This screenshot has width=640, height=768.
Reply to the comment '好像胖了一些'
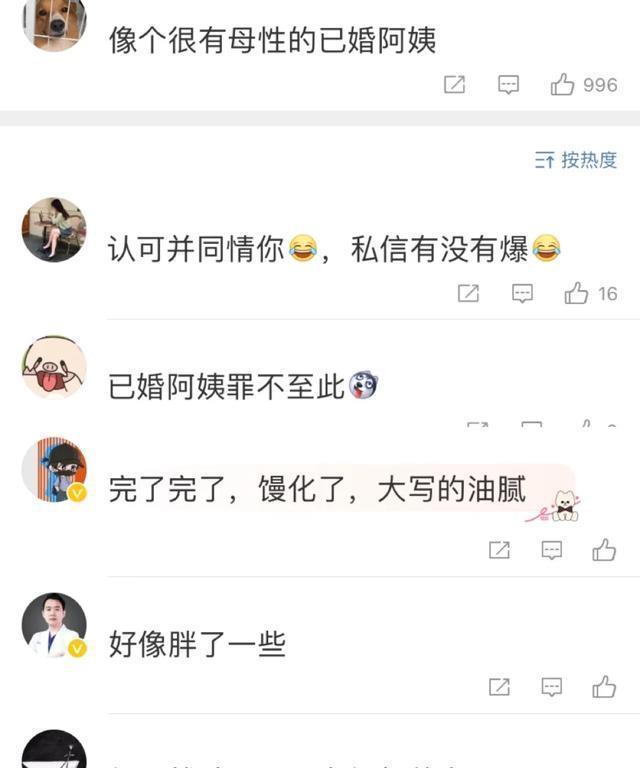tap(551, 687)
